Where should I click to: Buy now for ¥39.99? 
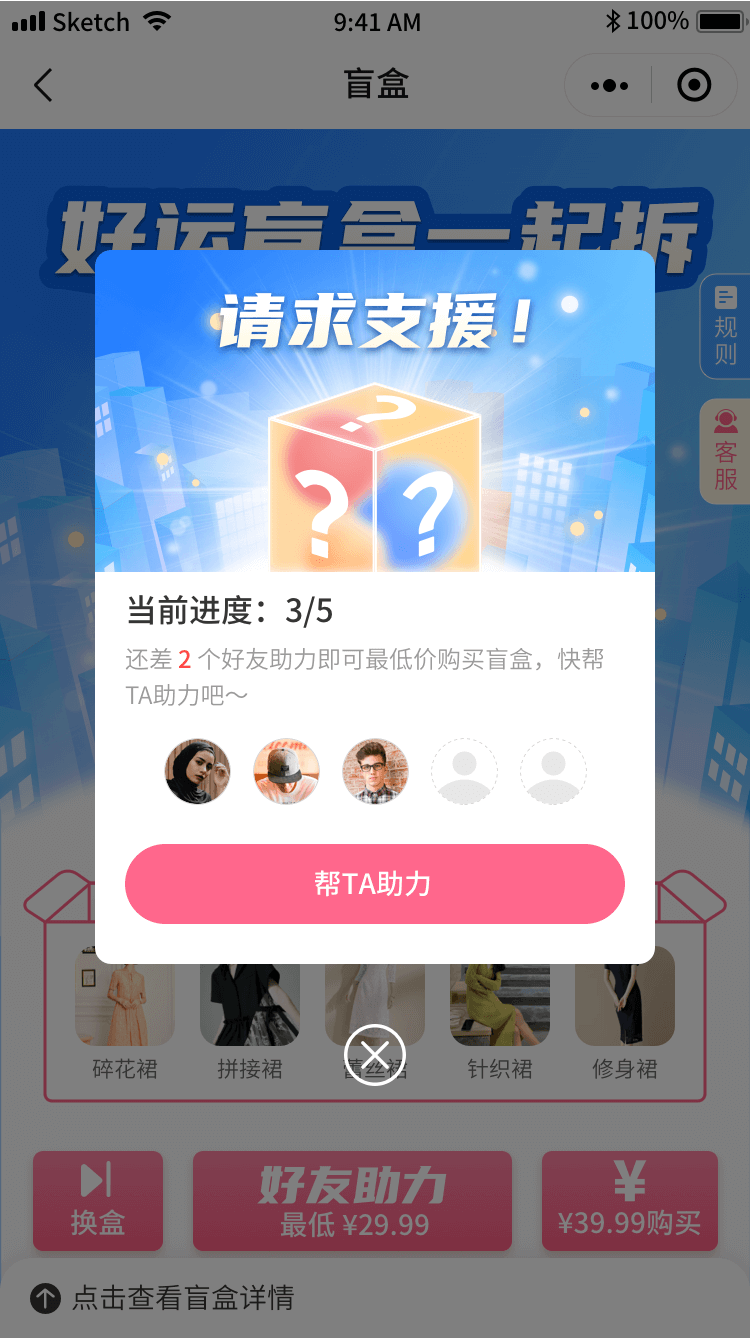(x=629, y=1201)
